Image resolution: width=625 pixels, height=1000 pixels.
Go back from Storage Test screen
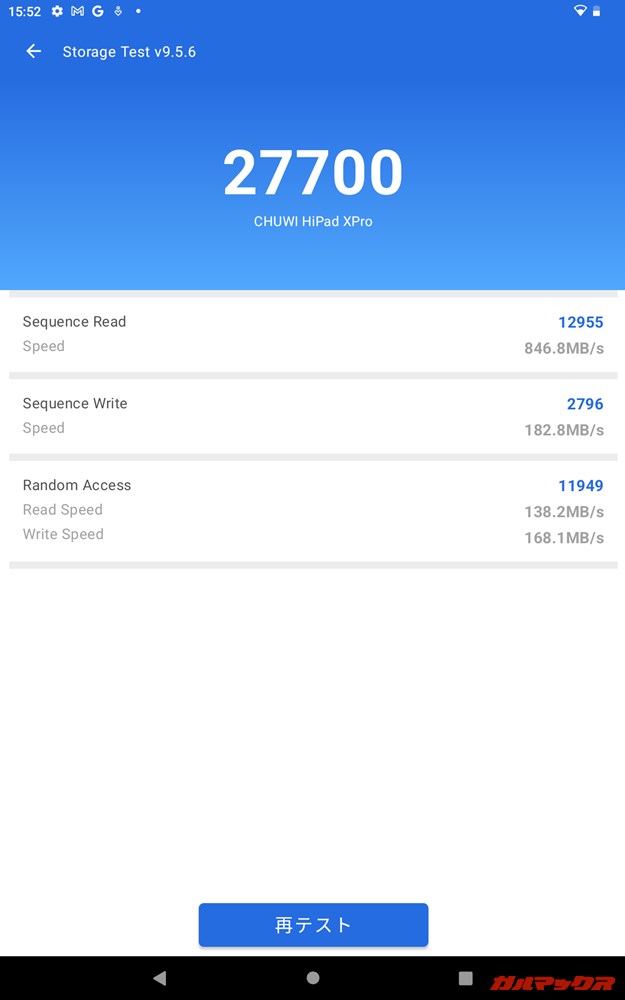(34, 52)
